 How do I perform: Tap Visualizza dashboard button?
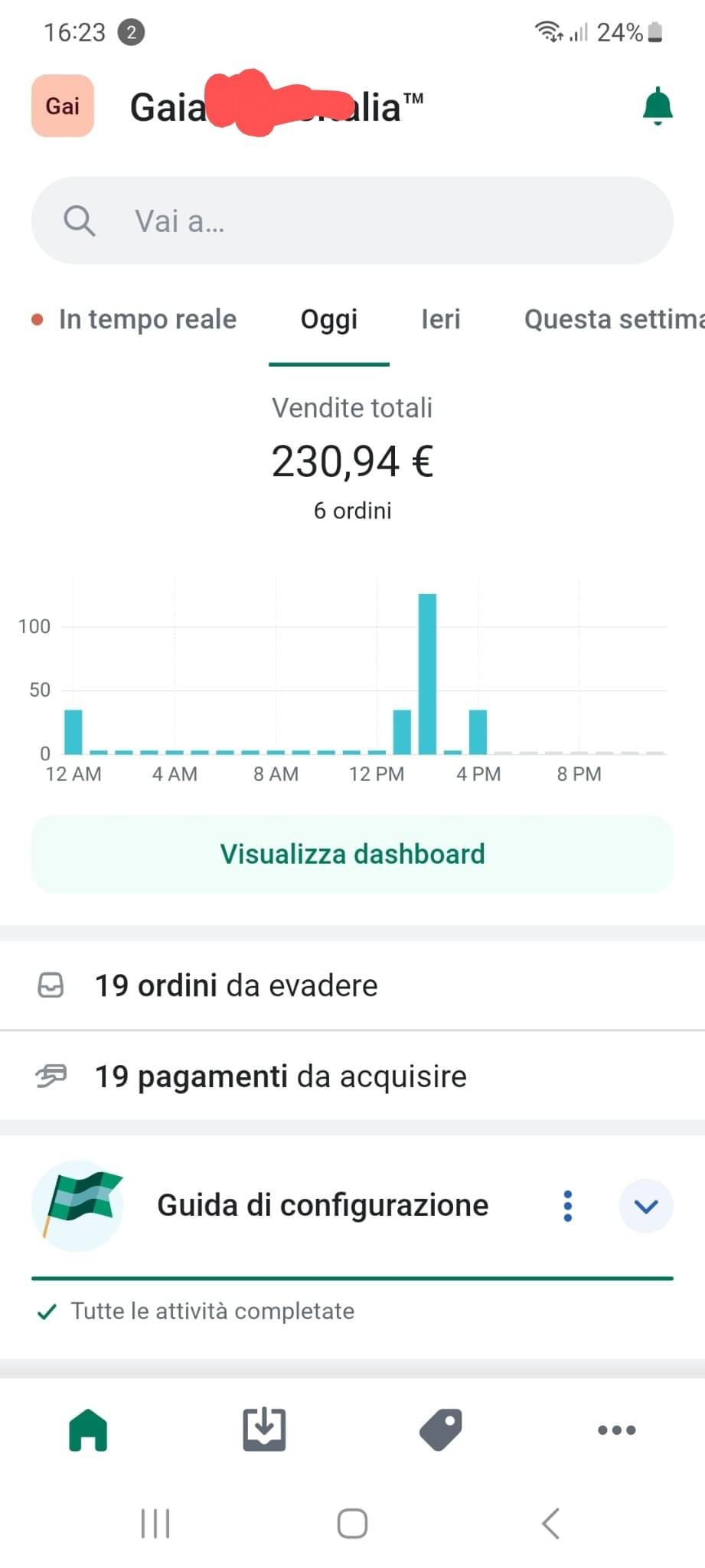click(x=352, y=854)
